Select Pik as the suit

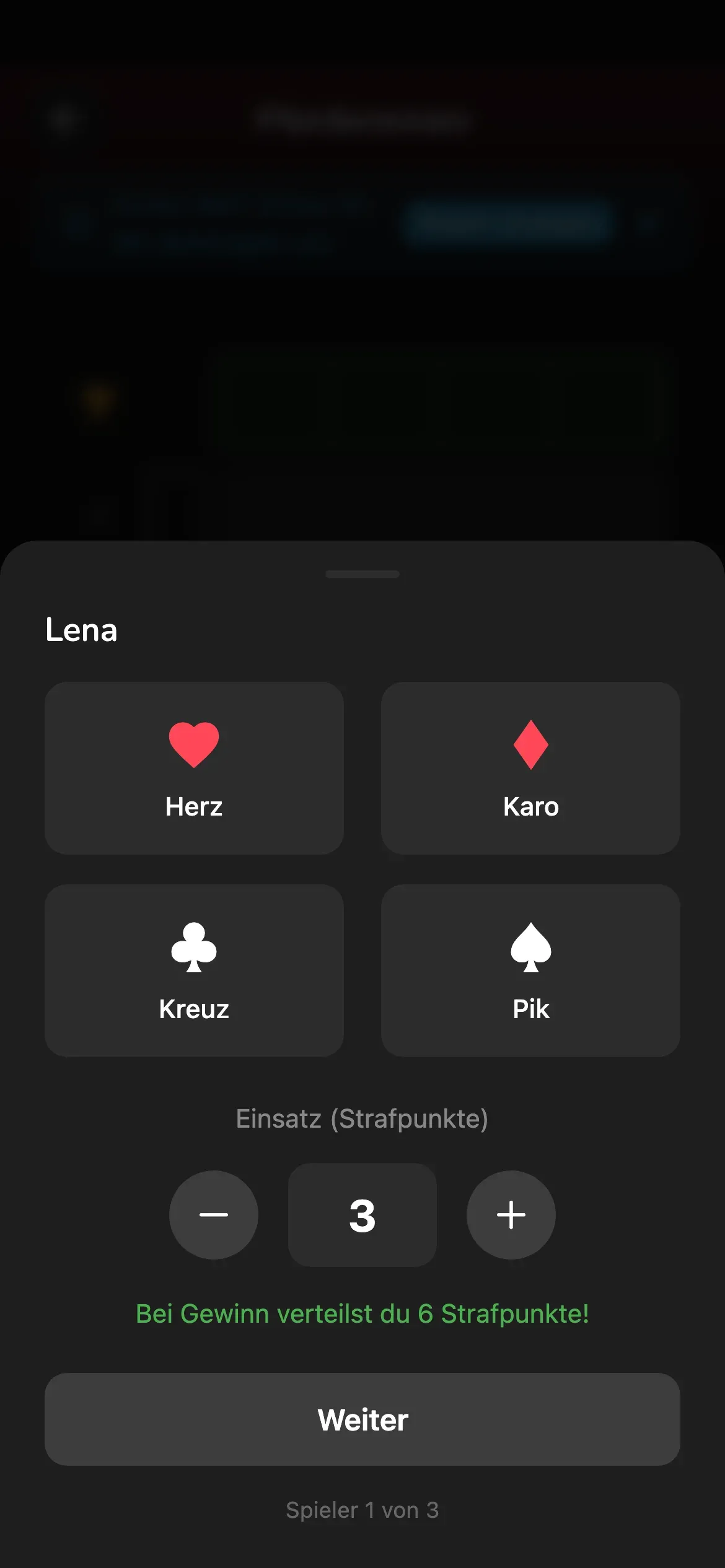point(530,970)
